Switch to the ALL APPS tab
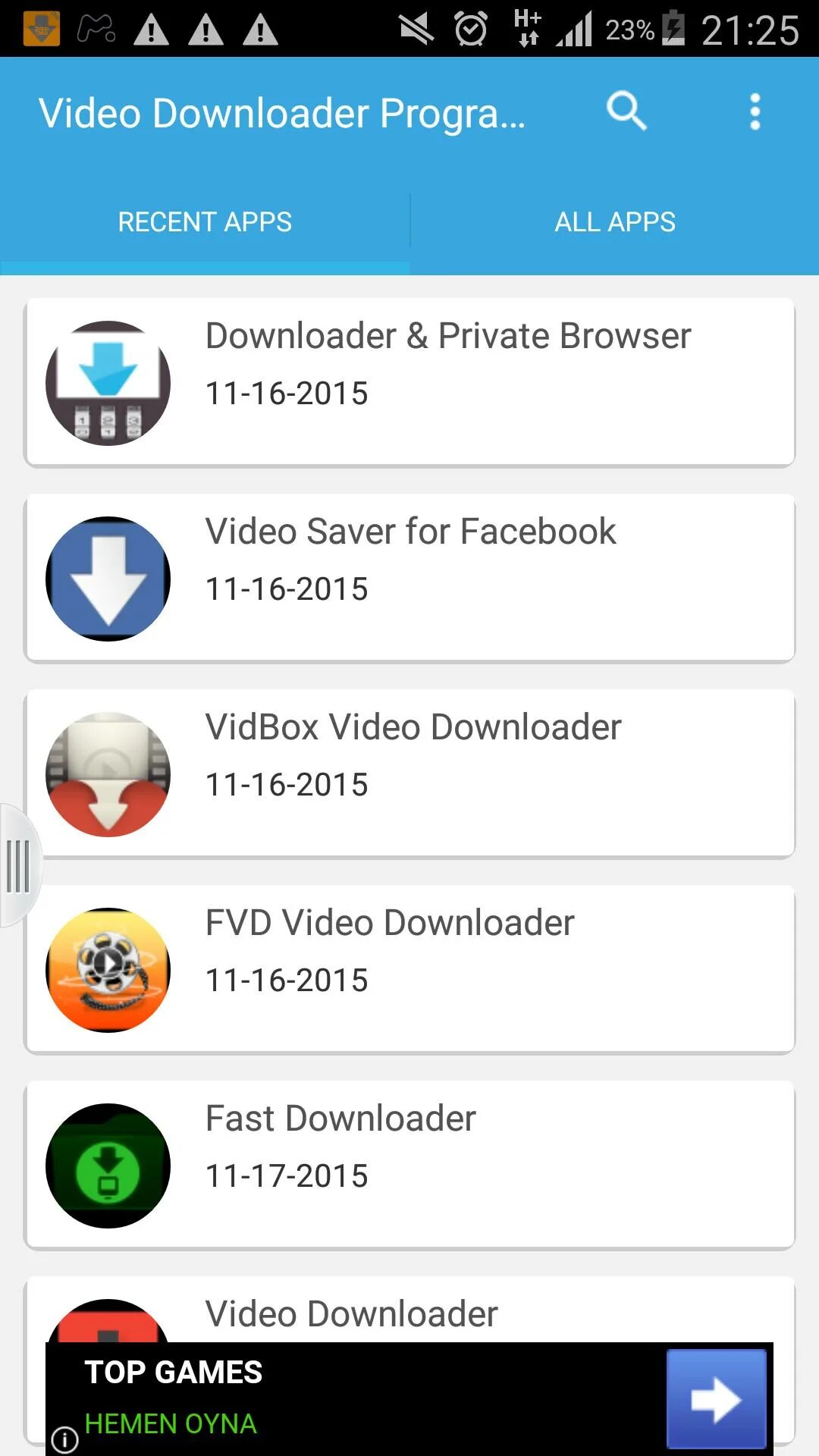The height and width of the screenshot is (1456, 819). [x=615, y=222]
